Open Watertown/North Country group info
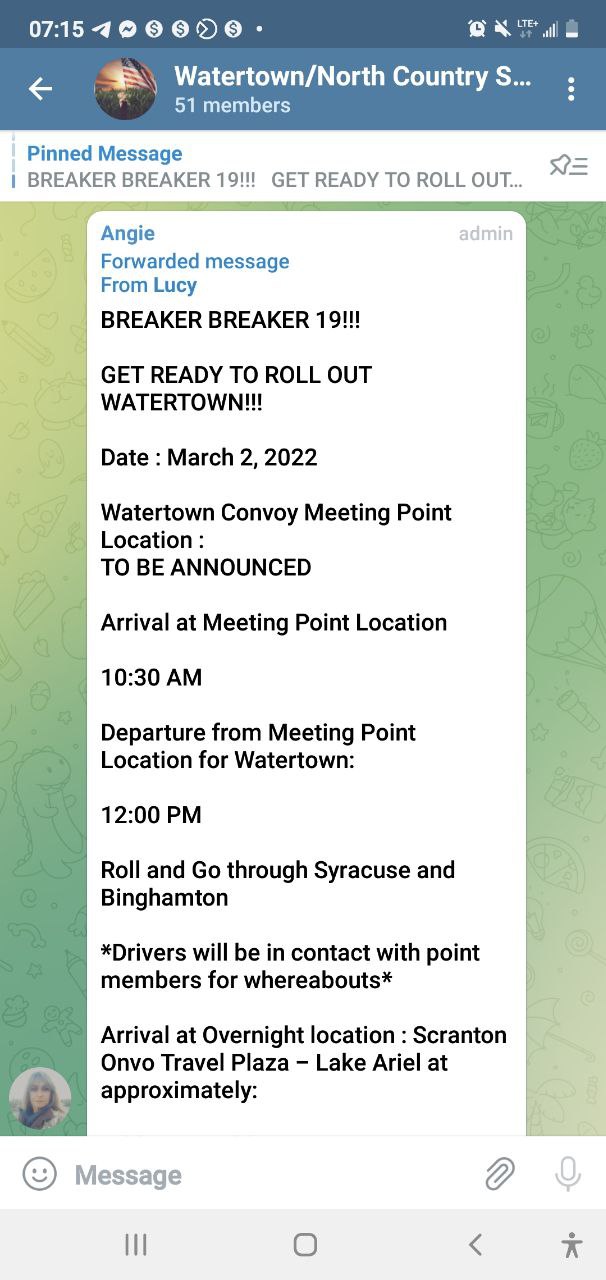This screenshot has height=1280, width=606. pyautogui.click(x=353, y=89)
